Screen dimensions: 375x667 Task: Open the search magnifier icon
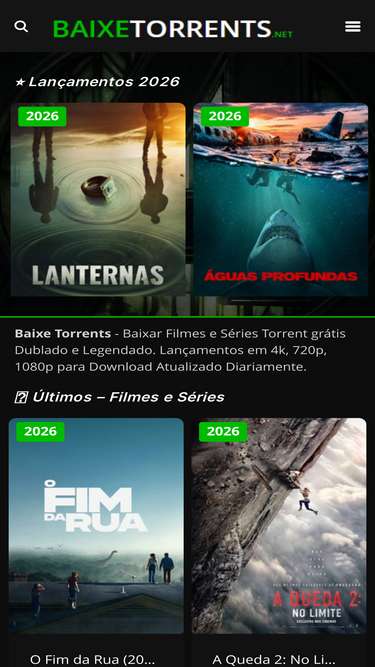pyautogui.click(x=21, y=26)
